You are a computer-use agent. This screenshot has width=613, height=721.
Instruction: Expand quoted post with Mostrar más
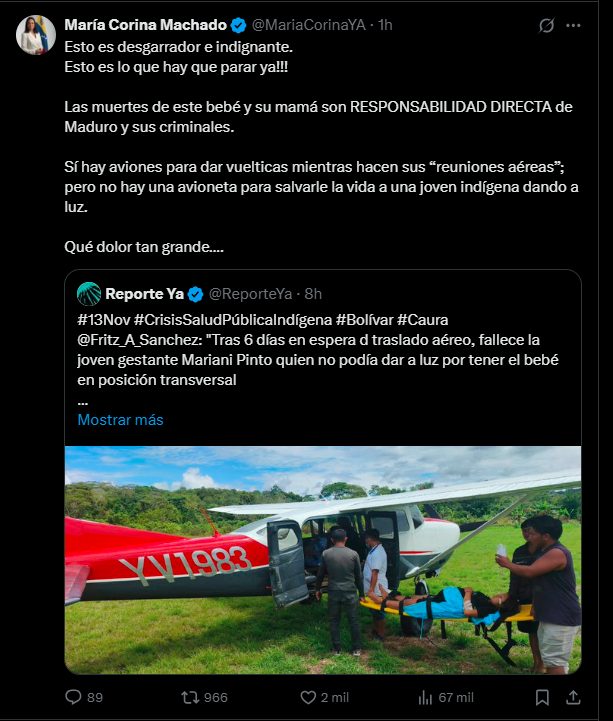120,420
